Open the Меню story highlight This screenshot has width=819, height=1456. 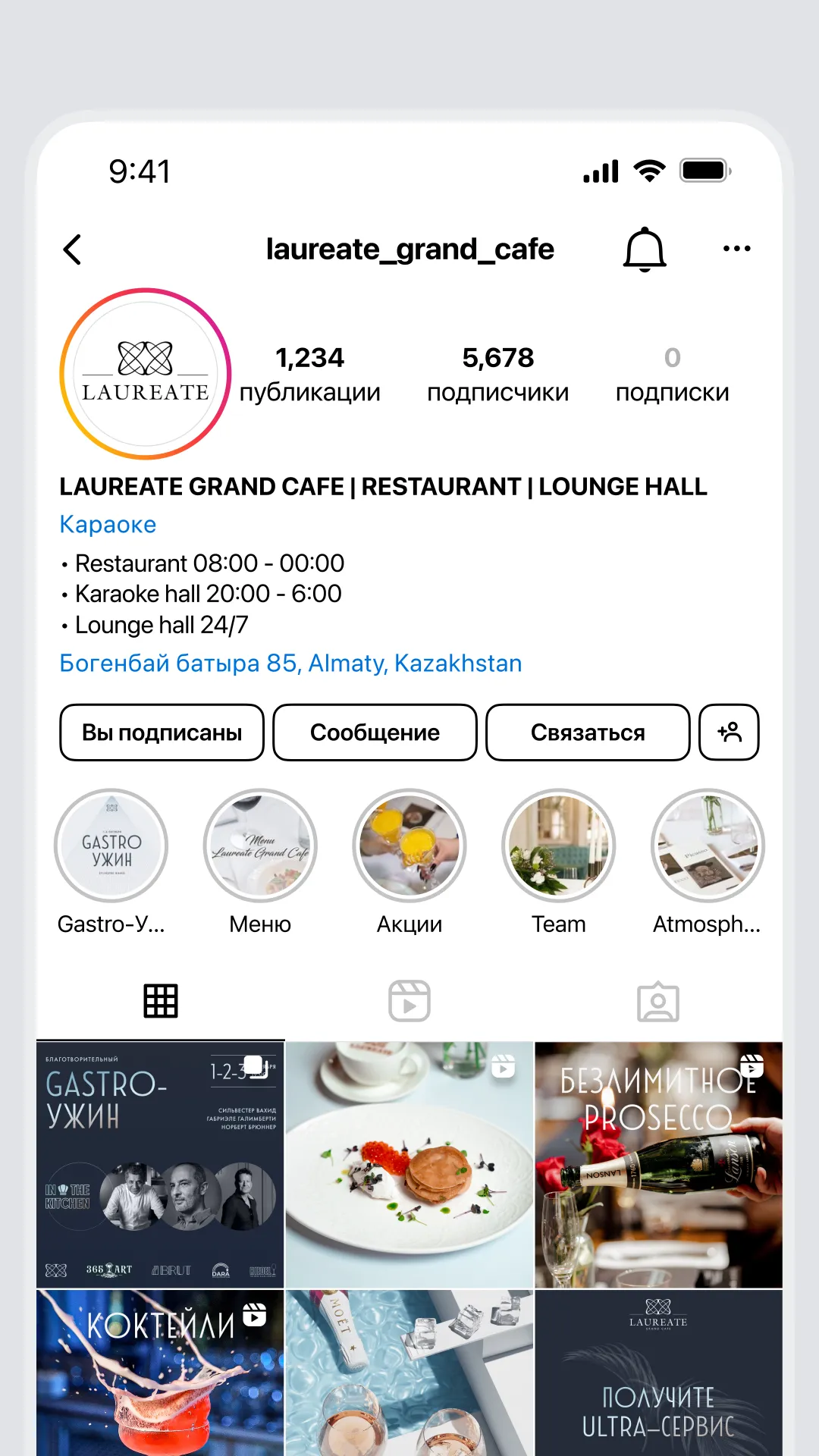pos(260,846)
